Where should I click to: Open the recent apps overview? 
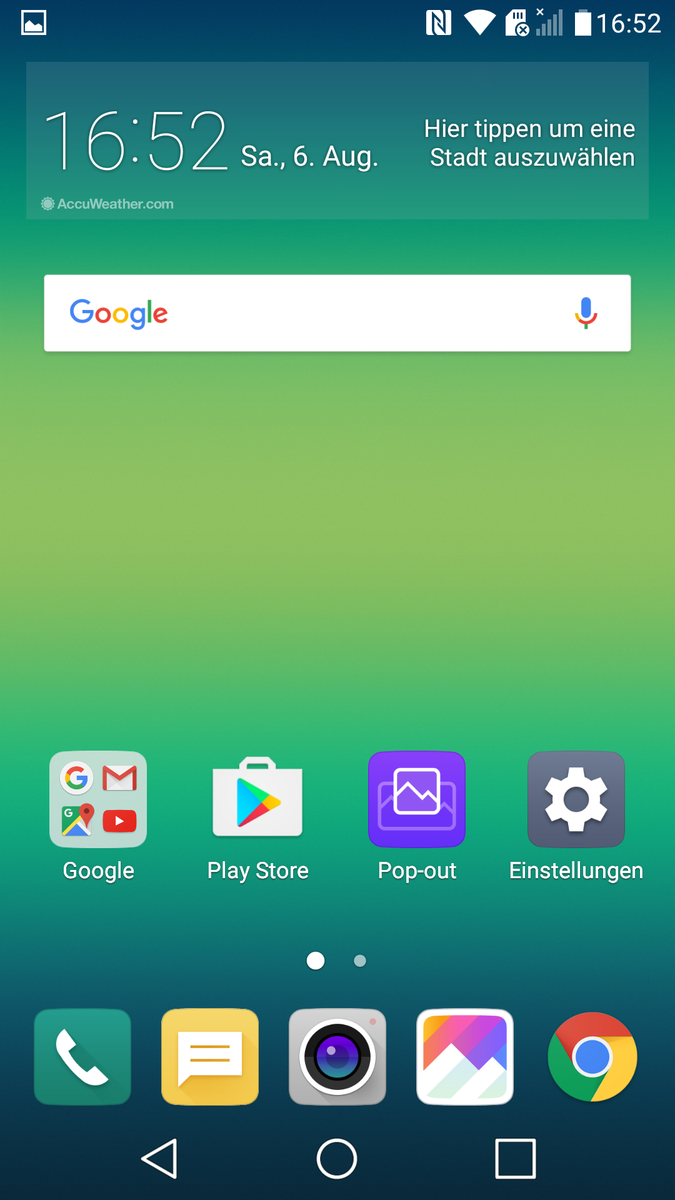[515, 1158]
